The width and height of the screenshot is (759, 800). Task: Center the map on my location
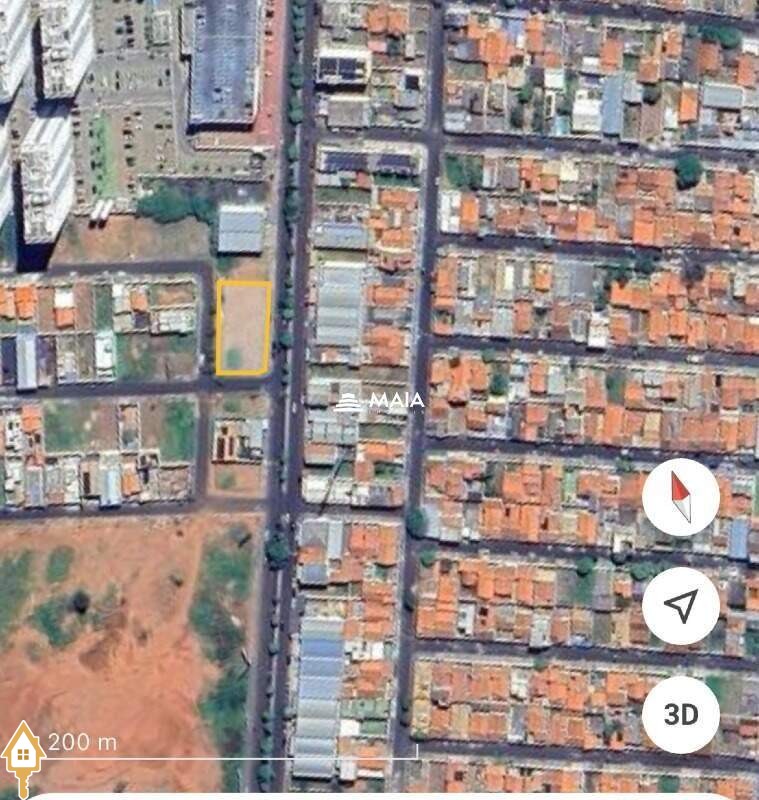681,605
